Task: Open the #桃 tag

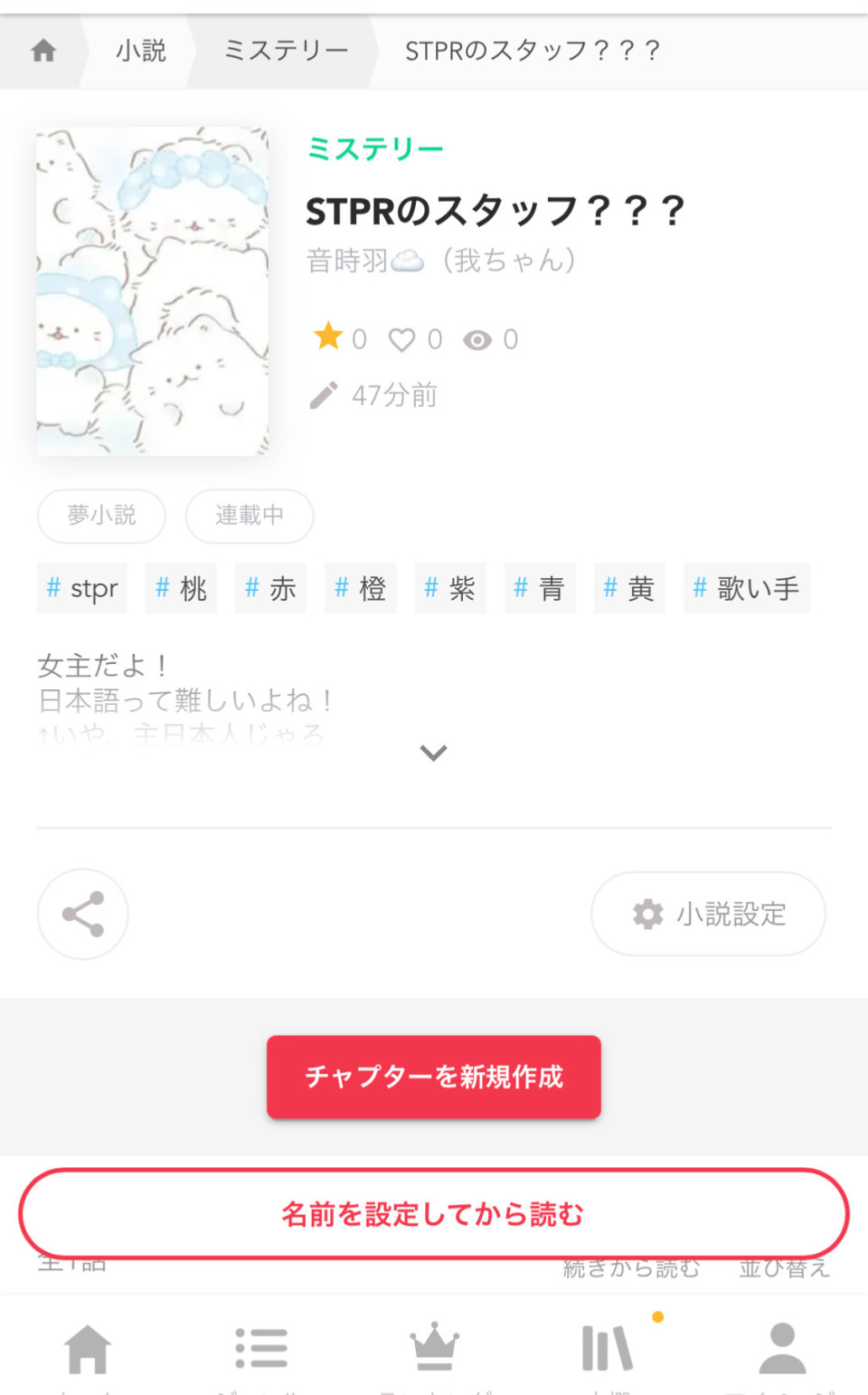Action: point(181,589)
